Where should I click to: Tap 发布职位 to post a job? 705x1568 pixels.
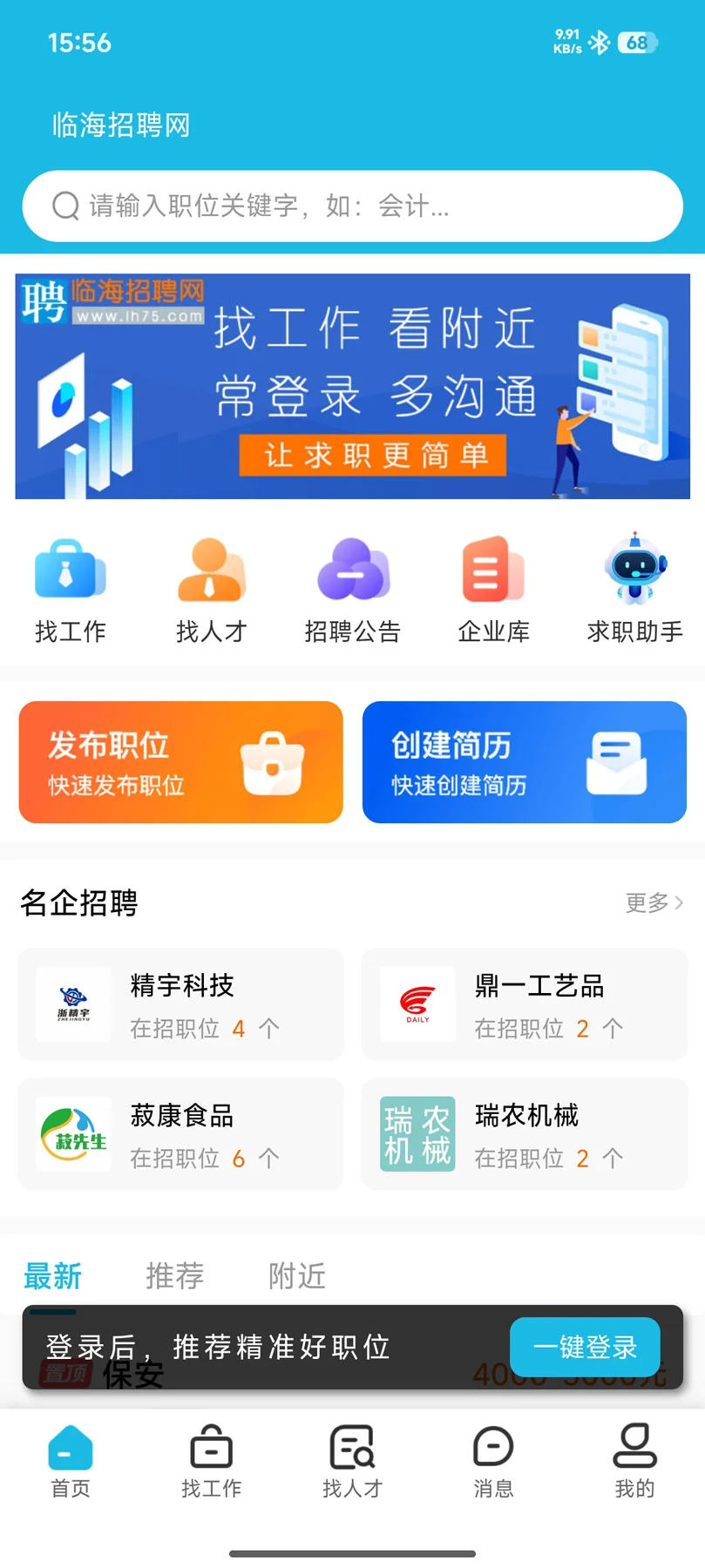coord(180,762)
